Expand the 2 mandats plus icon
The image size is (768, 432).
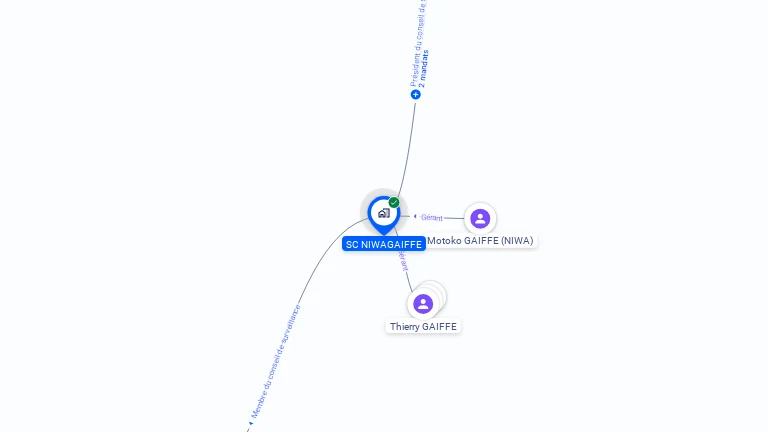[416, 94]
